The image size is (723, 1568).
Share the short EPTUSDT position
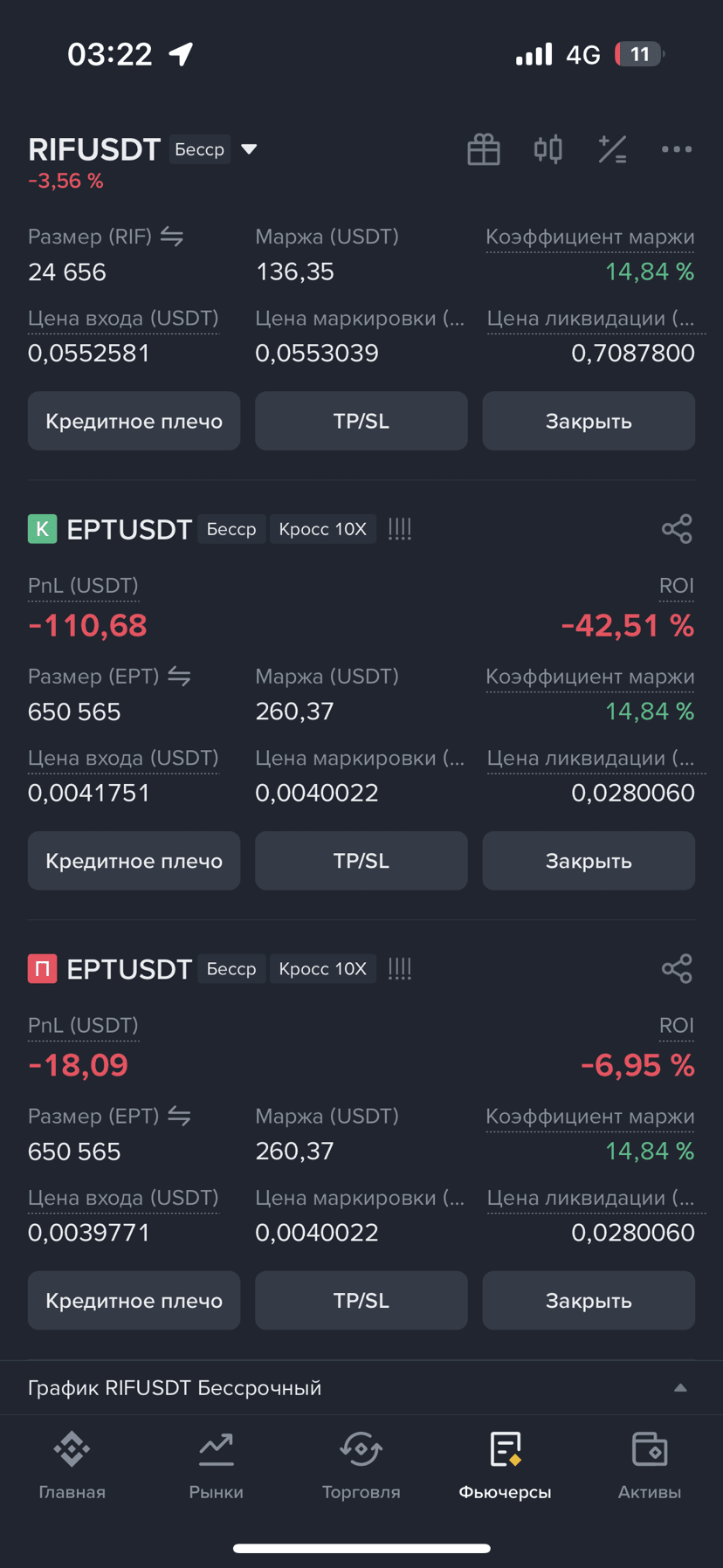tap(677, 969)
